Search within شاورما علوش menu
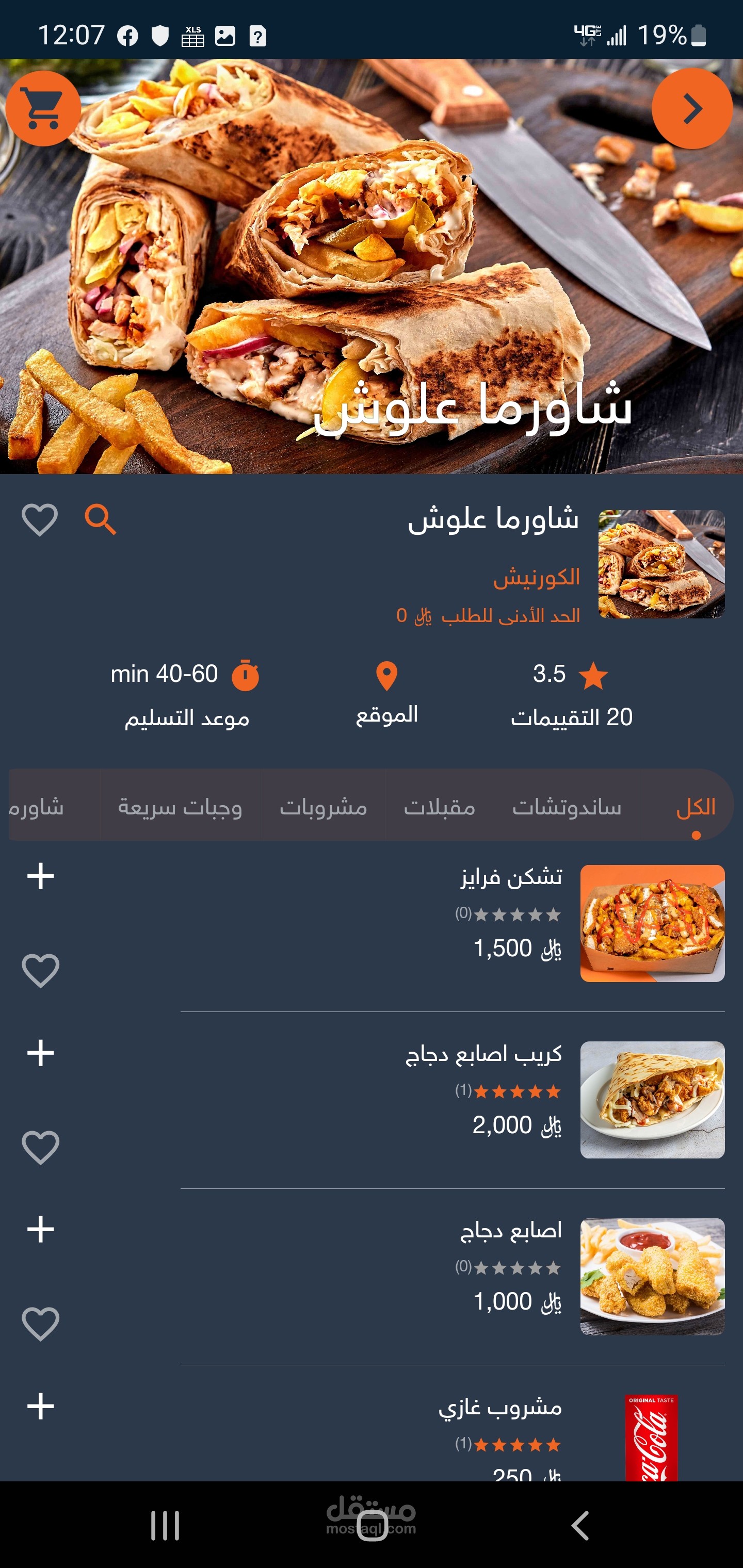 pos(101,519)
